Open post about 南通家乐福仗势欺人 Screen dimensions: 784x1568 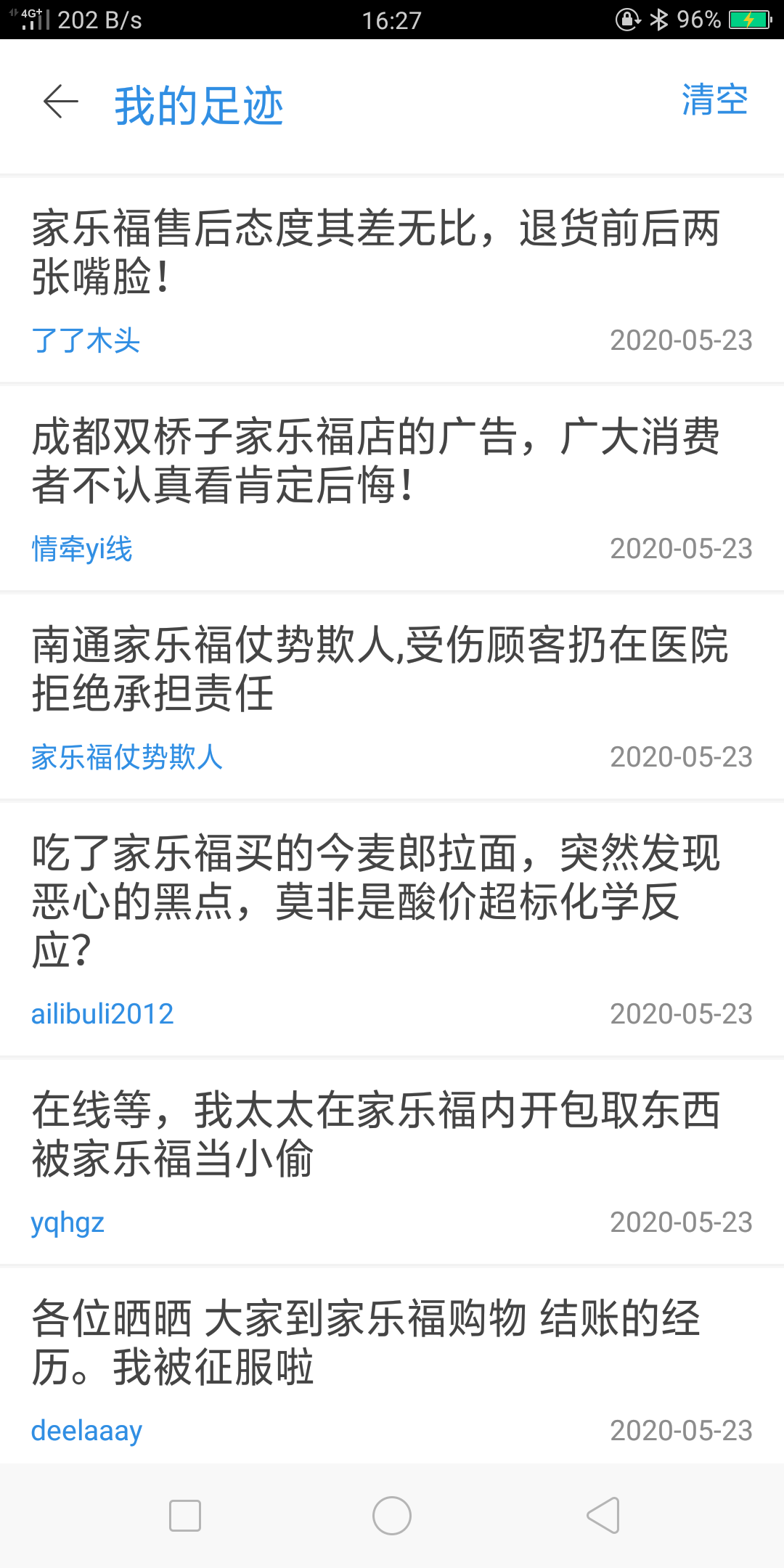point(379,669)
